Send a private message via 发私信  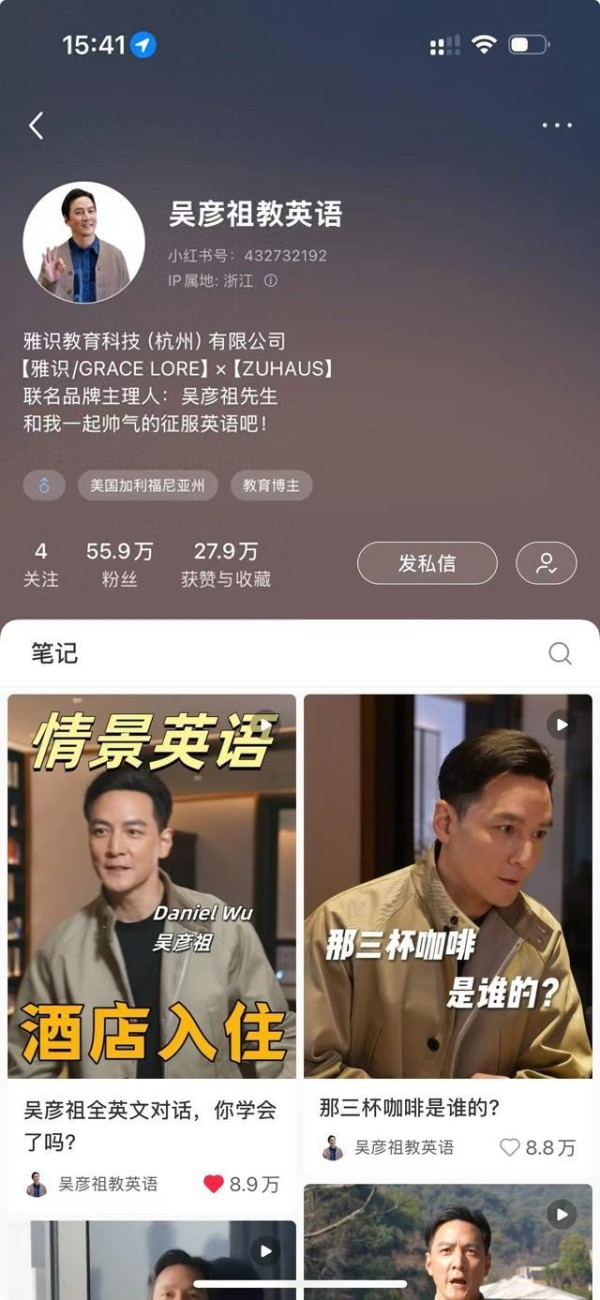pos(427,563)
